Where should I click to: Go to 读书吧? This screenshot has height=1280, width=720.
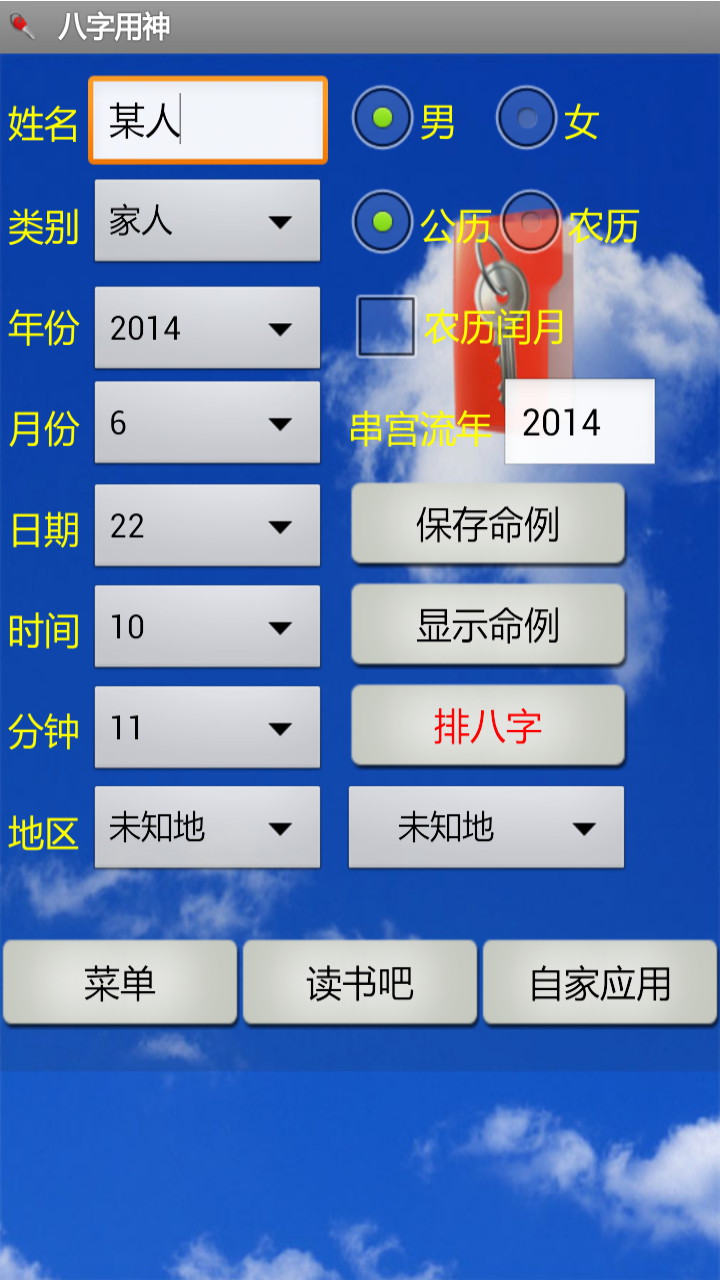coord(360,983)
